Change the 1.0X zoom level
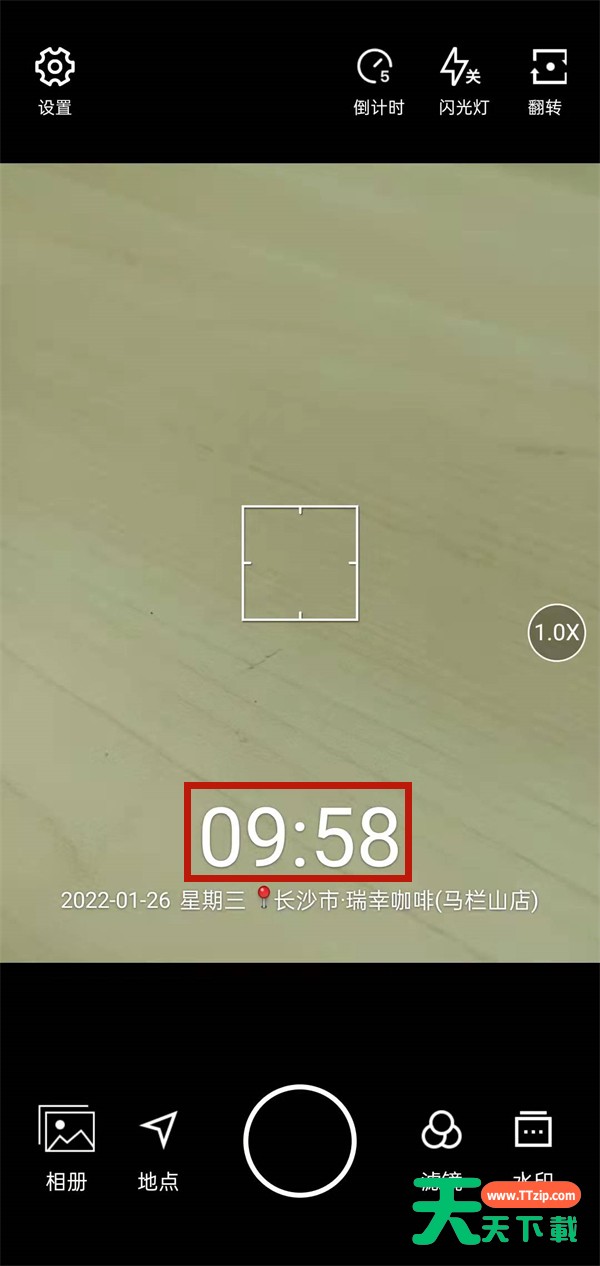The width and height of the screenshot is (600, 1266). click(557, 632)
